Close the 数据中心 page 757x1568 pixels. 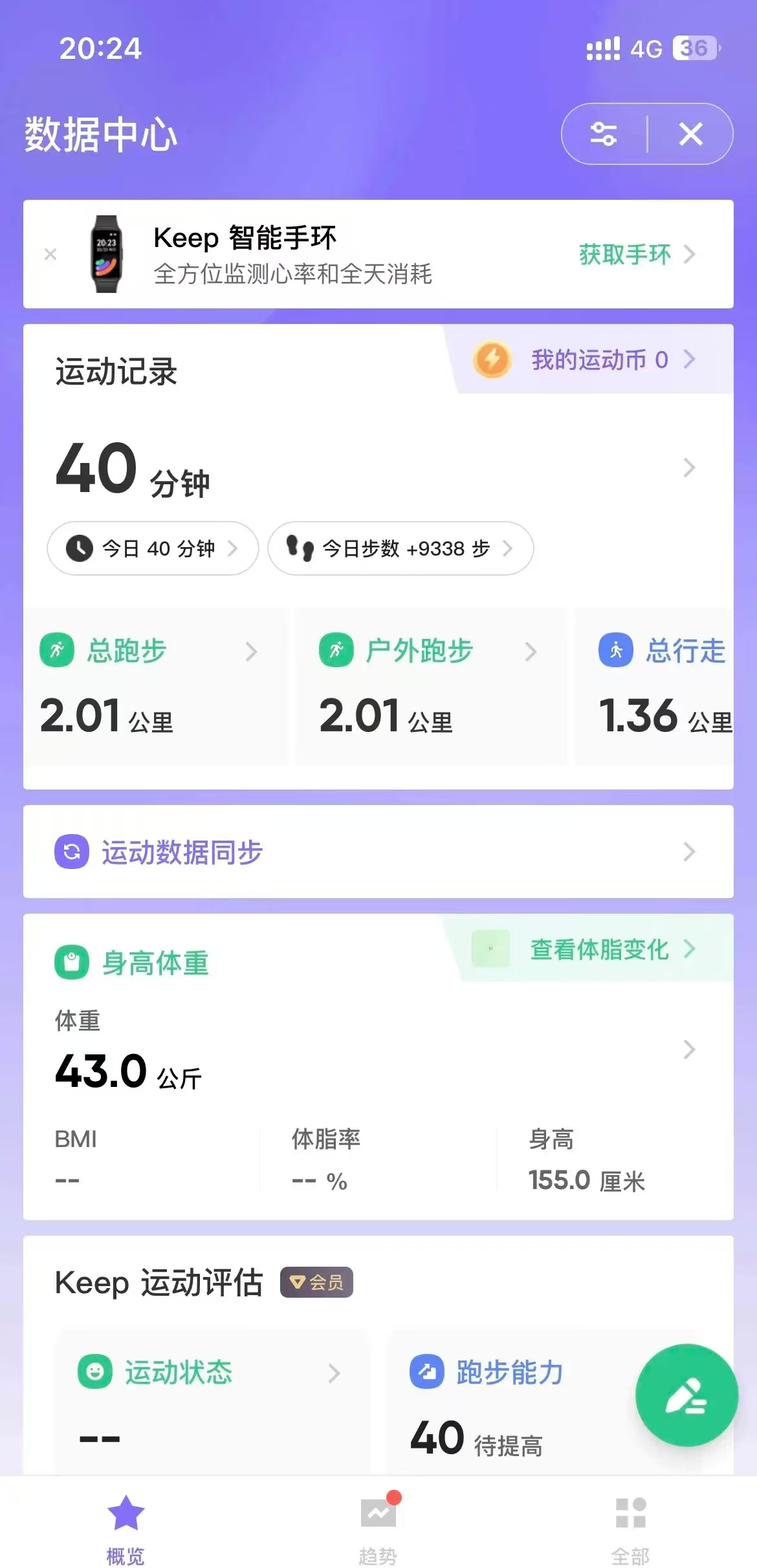click(690, 134)
